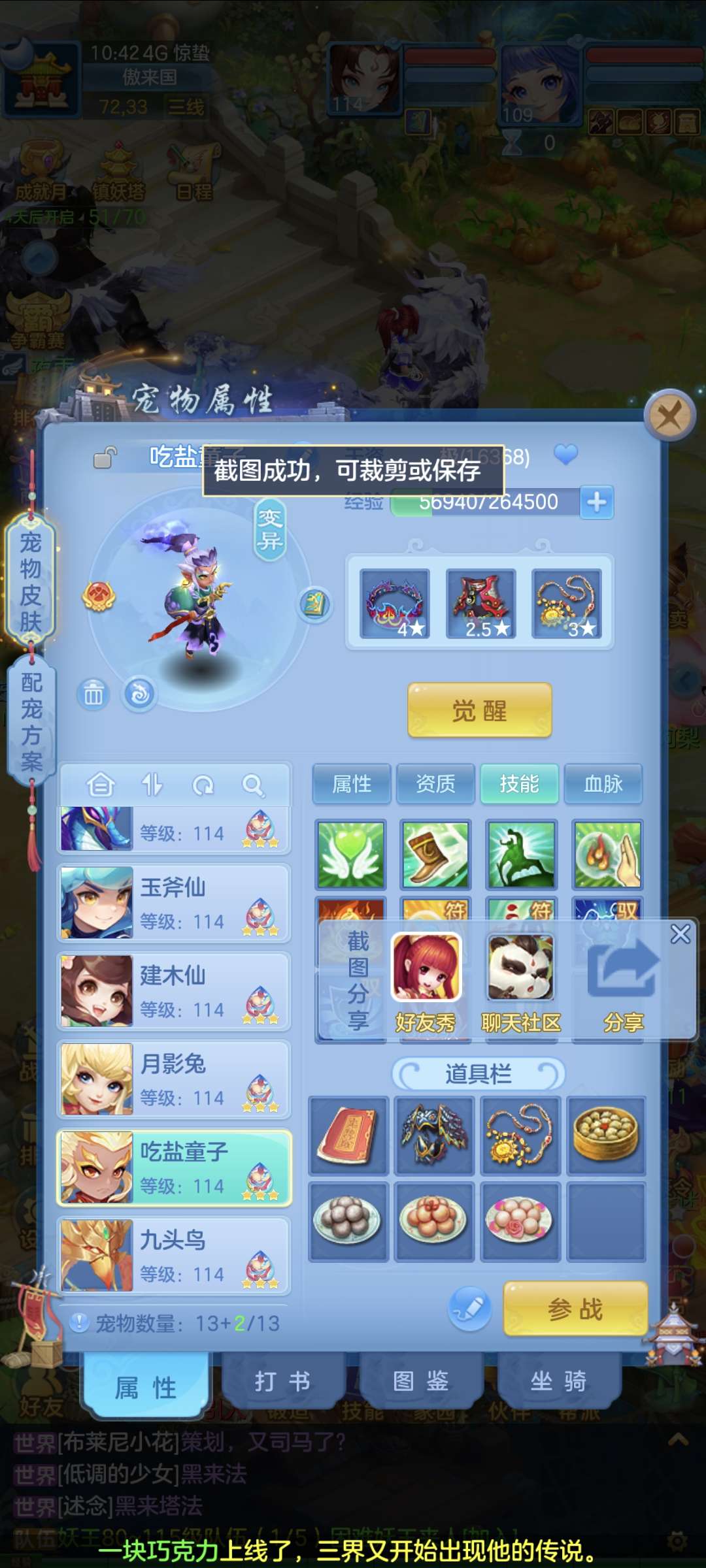Select pet 玉斧仙 in the list
The image size is (706, 1568).
174,903
